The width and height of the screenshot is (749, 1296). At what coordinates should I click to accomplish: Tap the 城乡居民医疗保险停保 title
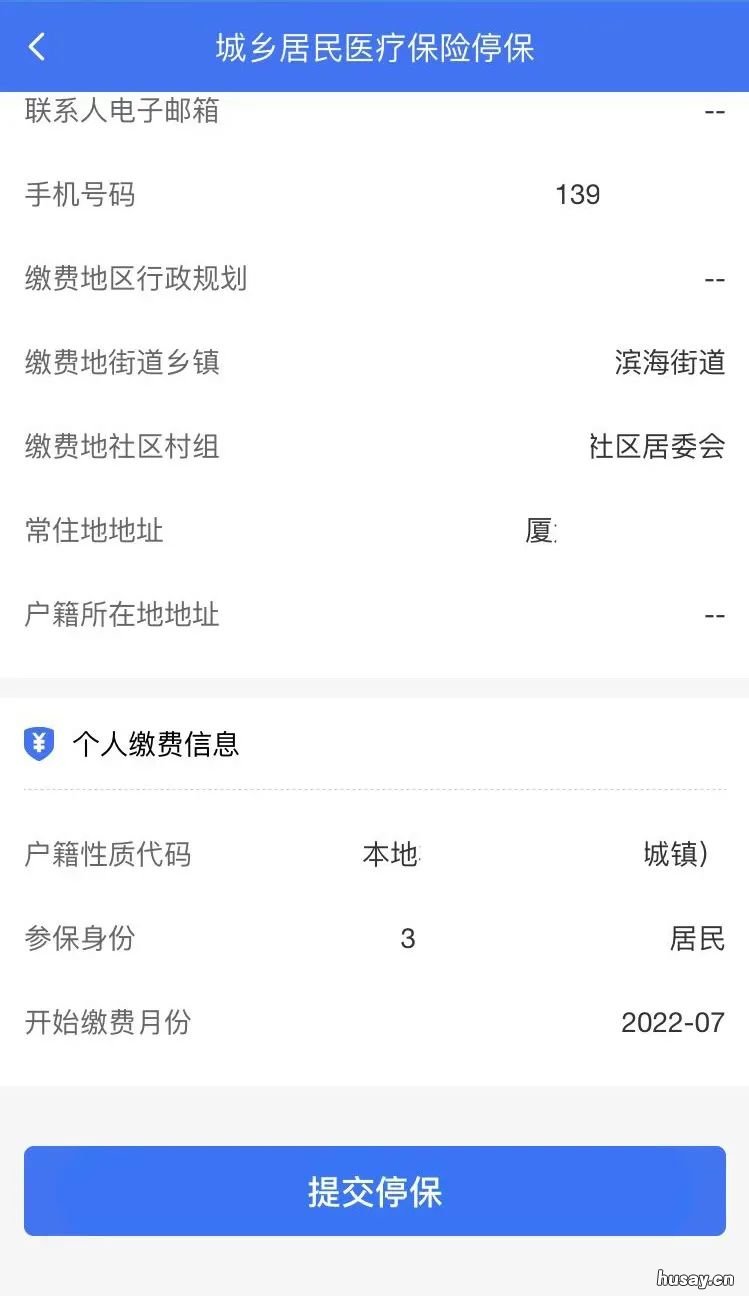click(x=374, y=46)
